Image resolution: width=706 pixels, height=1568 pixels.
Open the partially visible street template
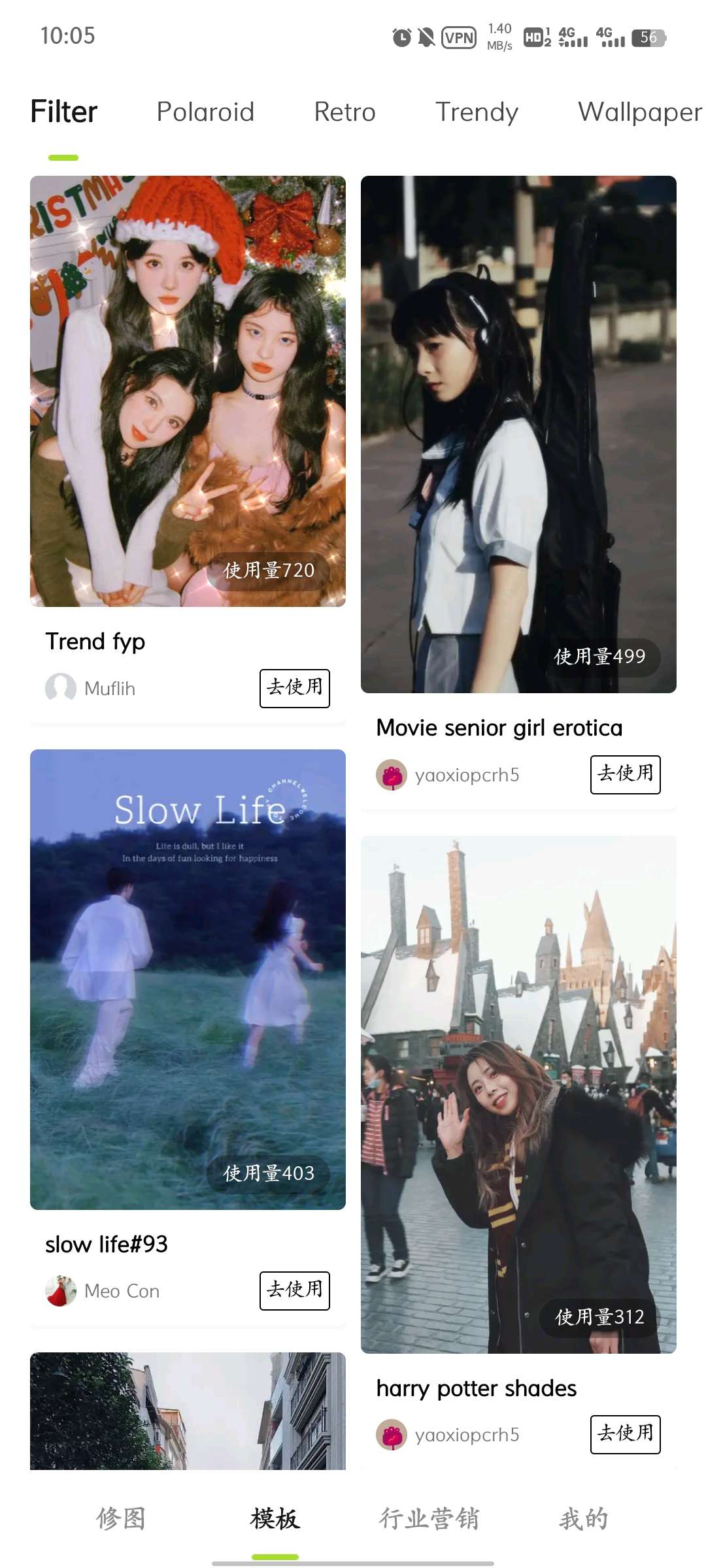(188, 1411)
